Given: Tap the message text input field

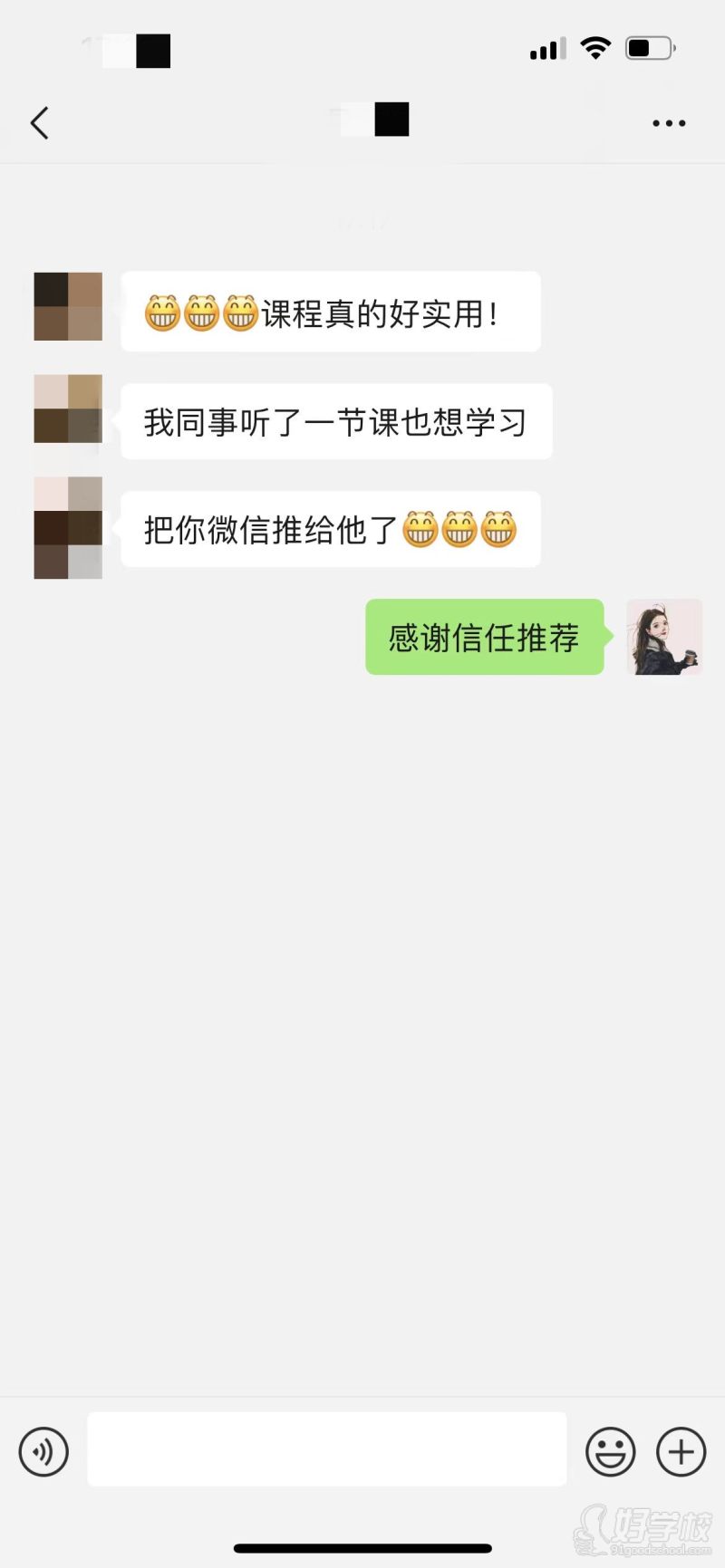Looking at the screenshot, I should click(326, 1449).
